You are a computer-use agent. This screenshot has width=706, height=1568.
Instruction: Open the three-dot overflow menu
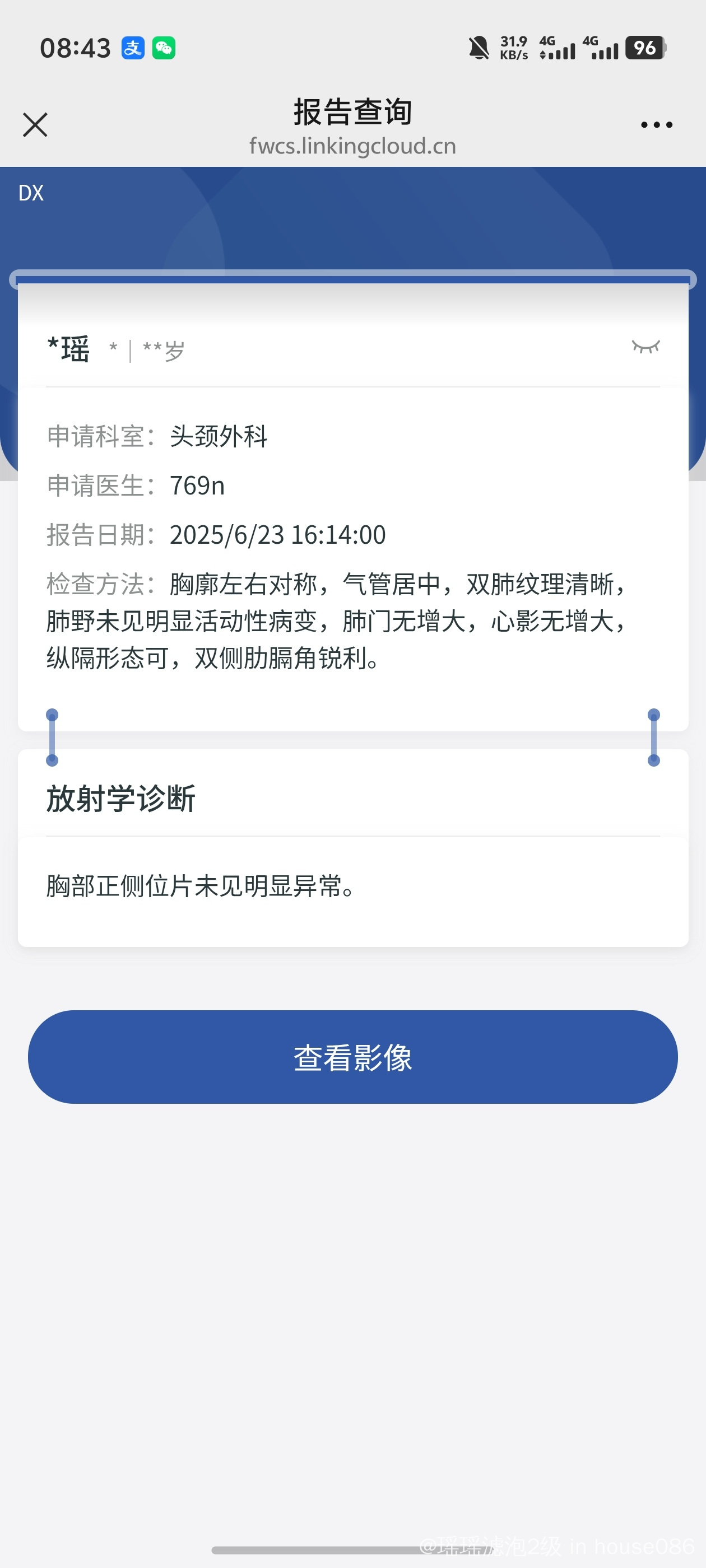click(656, 125)
